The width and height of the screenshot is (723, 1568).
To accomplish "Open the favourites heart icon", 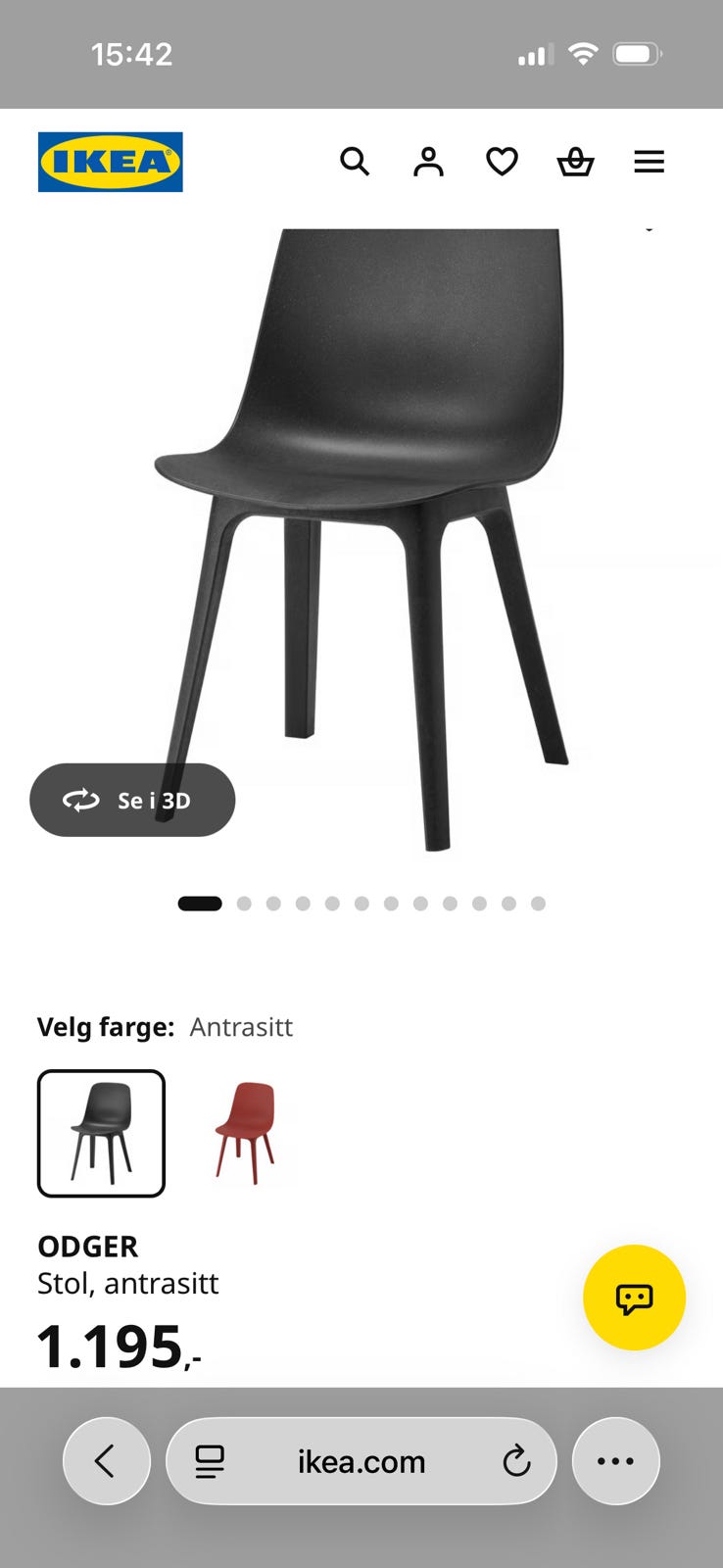I will coord(502,162).
